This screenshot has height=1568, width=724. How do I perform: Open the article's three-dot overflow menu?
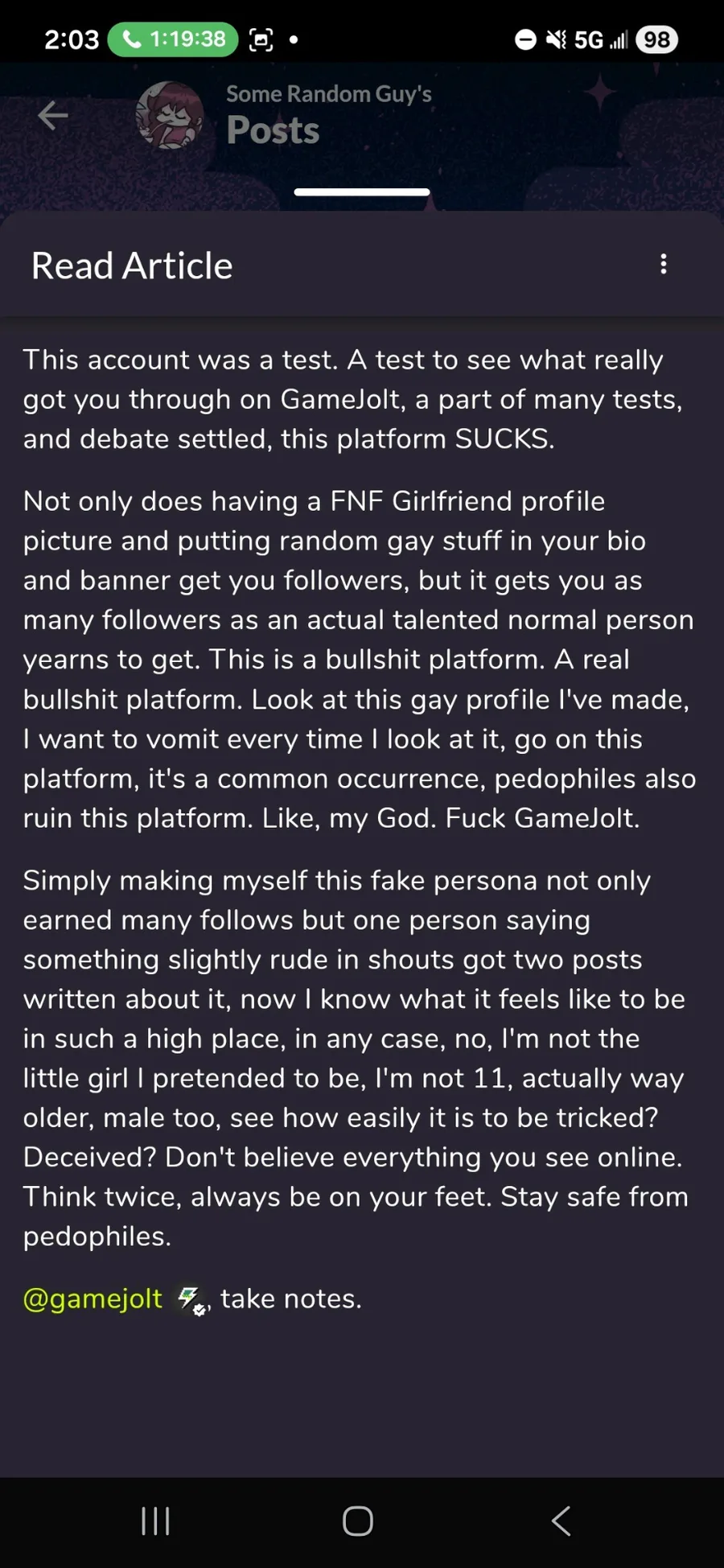click(x=663, y=265)
